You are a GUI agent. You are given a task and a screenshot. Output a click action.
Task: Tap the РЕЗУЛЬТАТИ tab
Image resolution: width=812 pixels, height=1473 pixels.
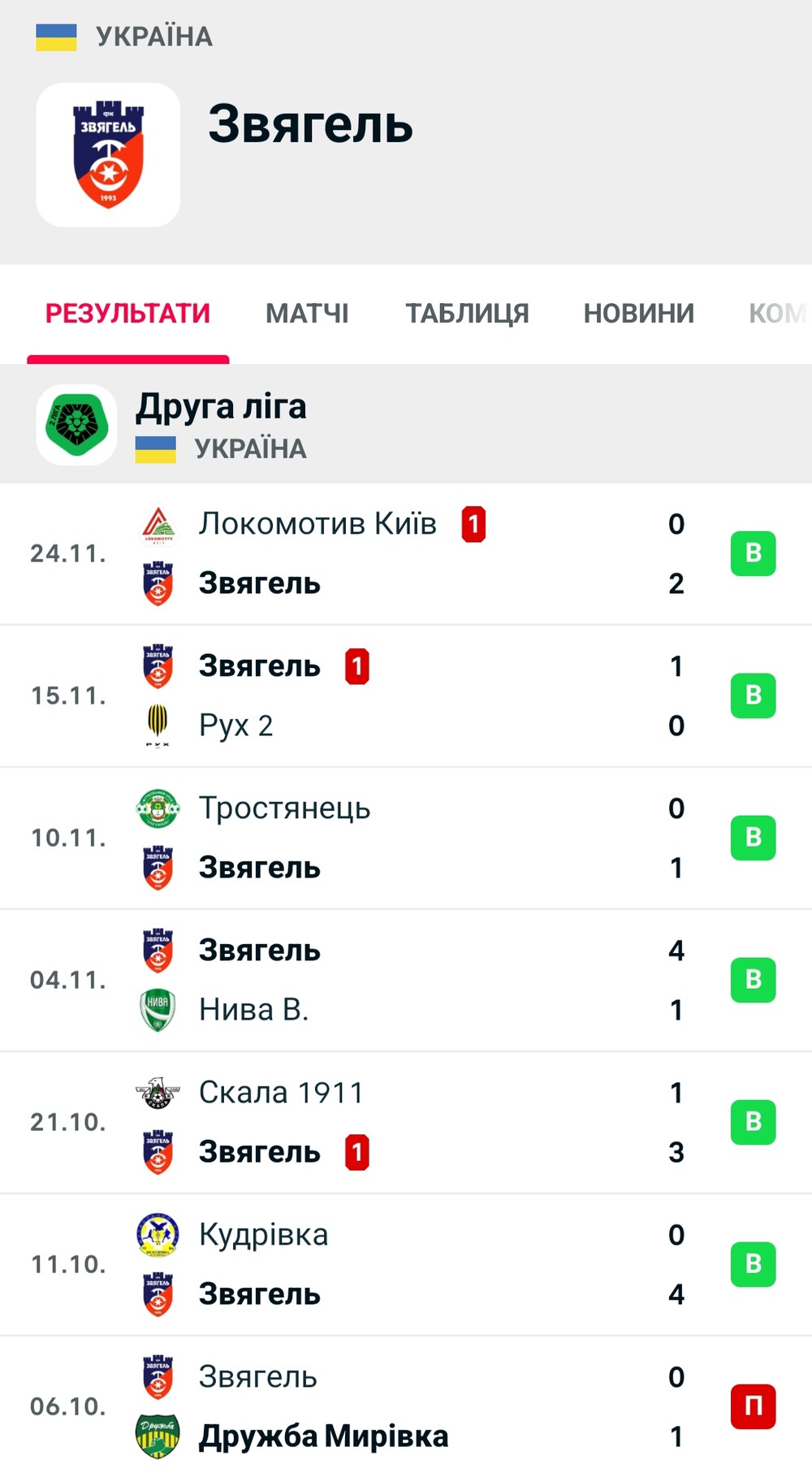[x=127, y=313]
